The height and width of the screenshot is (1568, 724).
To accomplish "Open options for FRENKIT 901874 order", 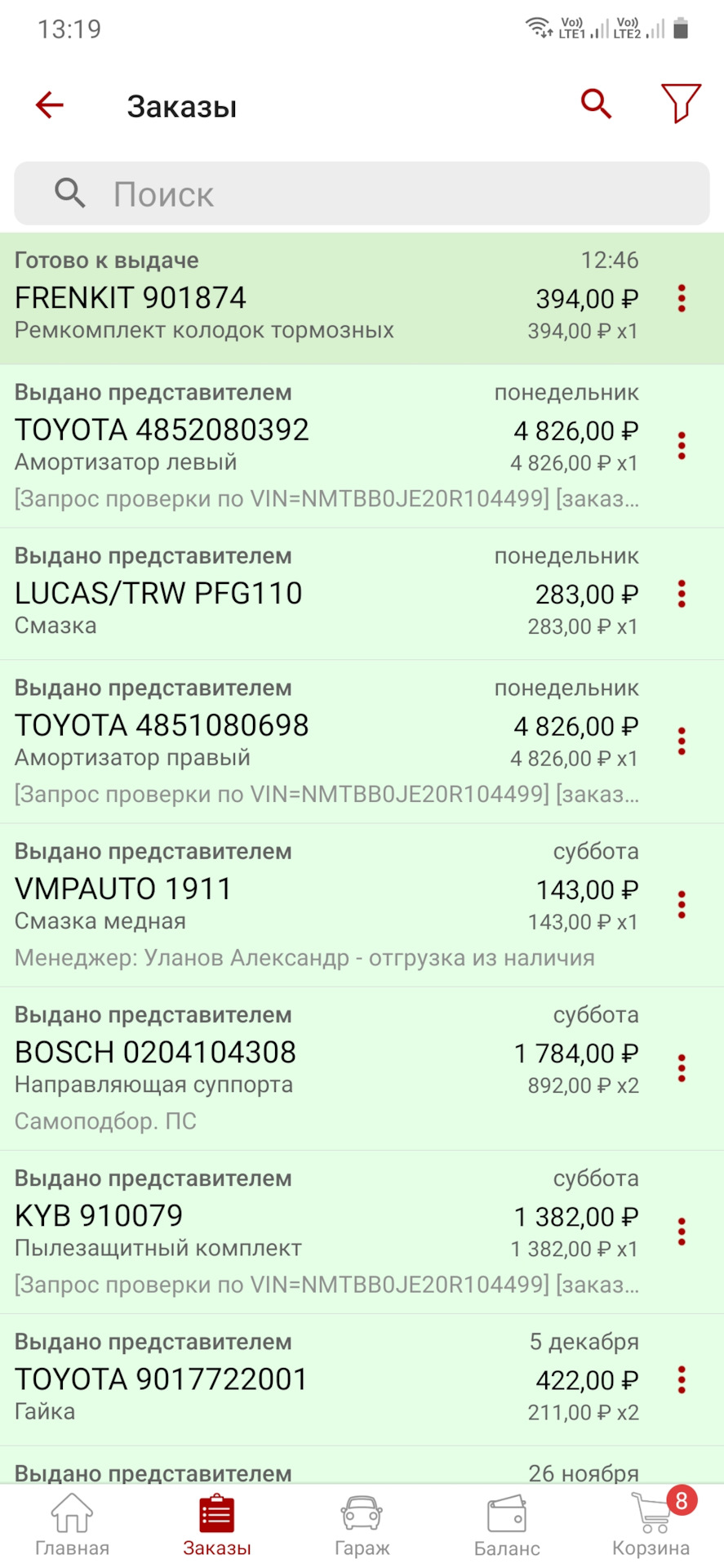I will point(682,299).
